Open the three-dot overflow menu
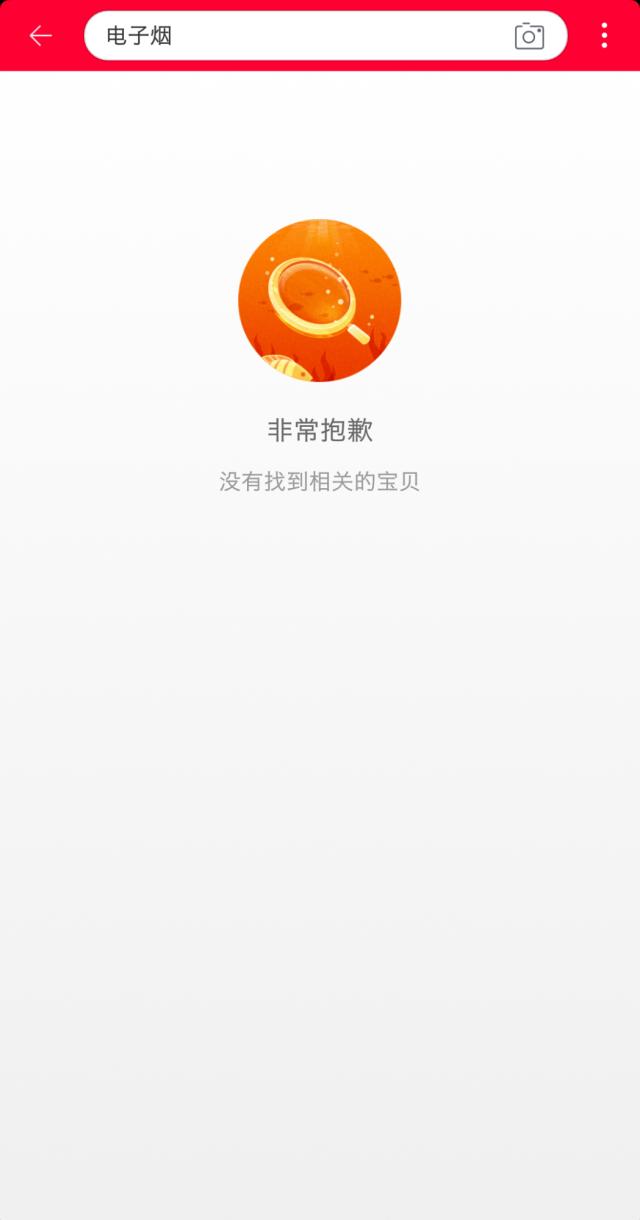Viewport: 640px width, 1220px height. tap(604, 36)
